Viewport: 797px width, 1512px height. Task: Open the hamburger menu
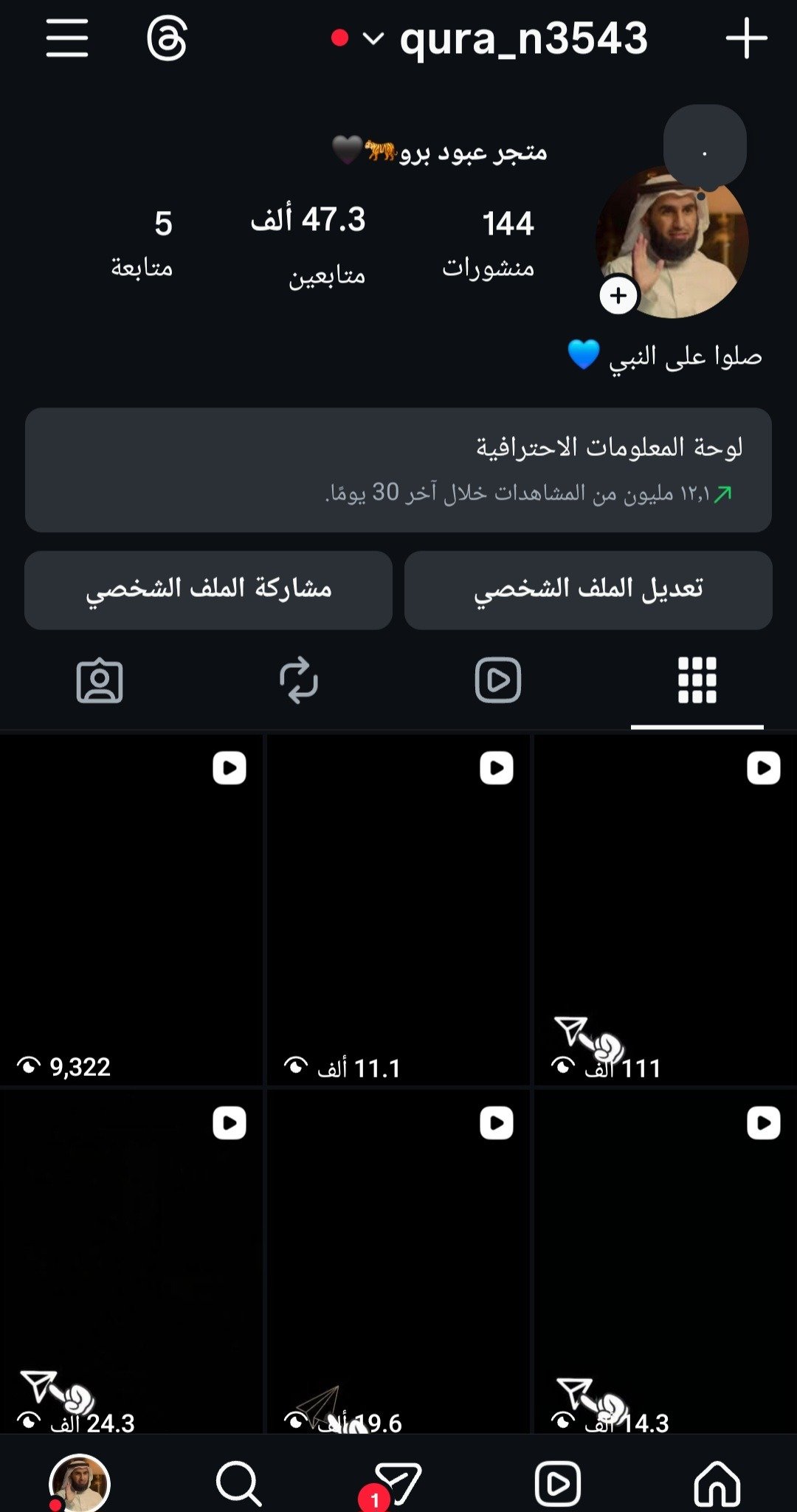[67, 38]
